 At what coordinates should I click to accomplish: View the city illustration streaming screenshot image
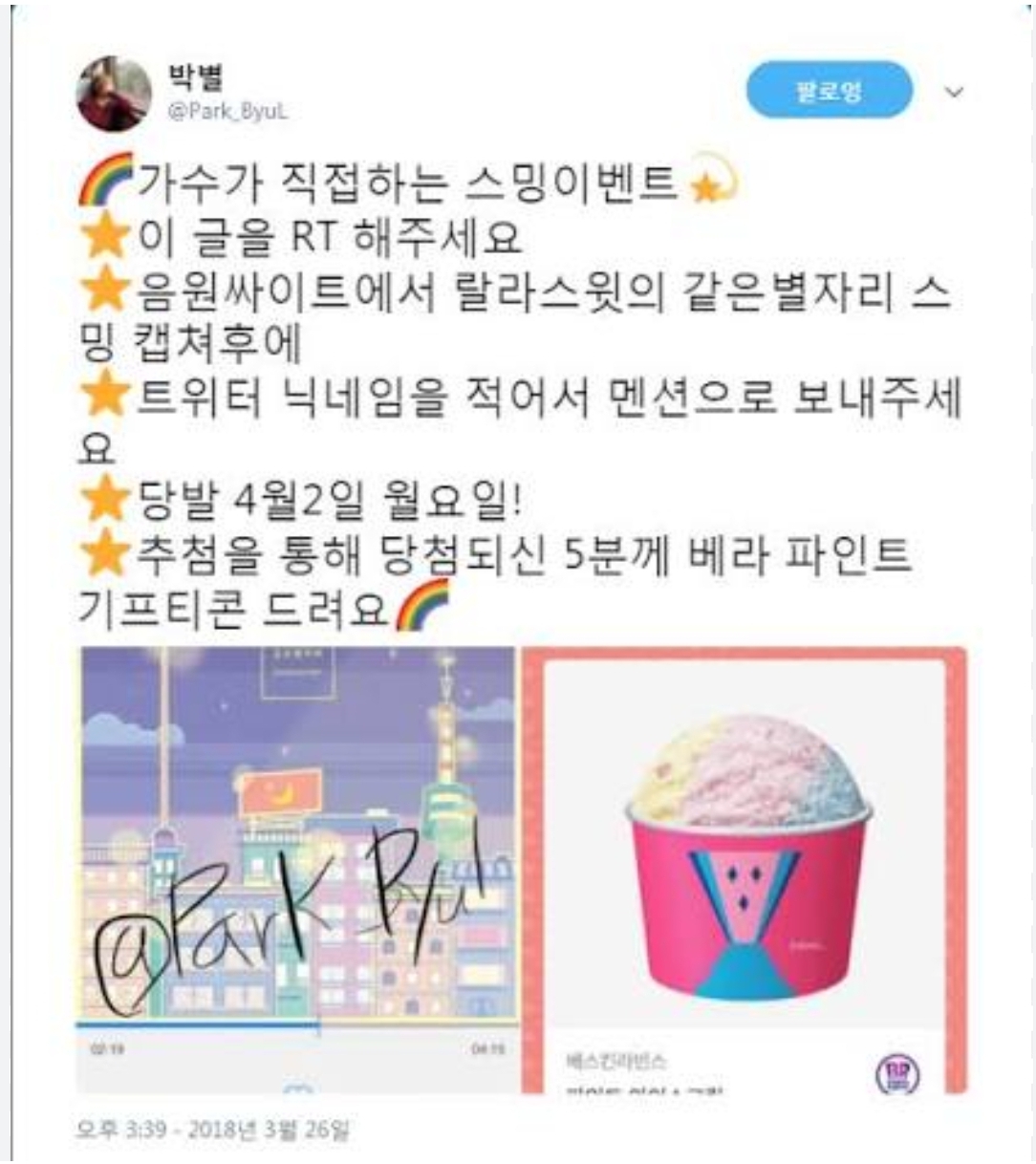[x=297, y=870]
